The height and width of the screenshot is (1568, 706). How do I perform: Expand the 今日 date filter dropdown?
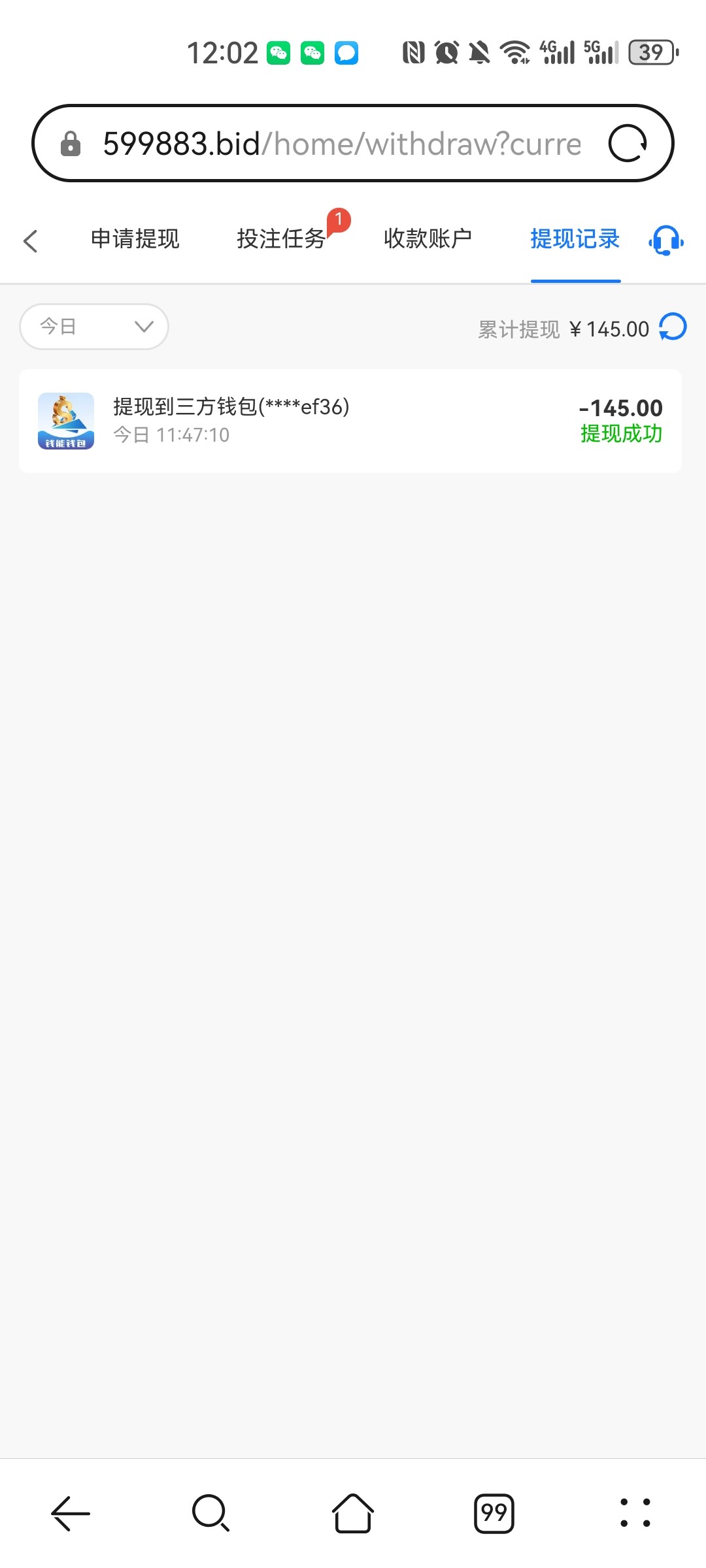94,327
